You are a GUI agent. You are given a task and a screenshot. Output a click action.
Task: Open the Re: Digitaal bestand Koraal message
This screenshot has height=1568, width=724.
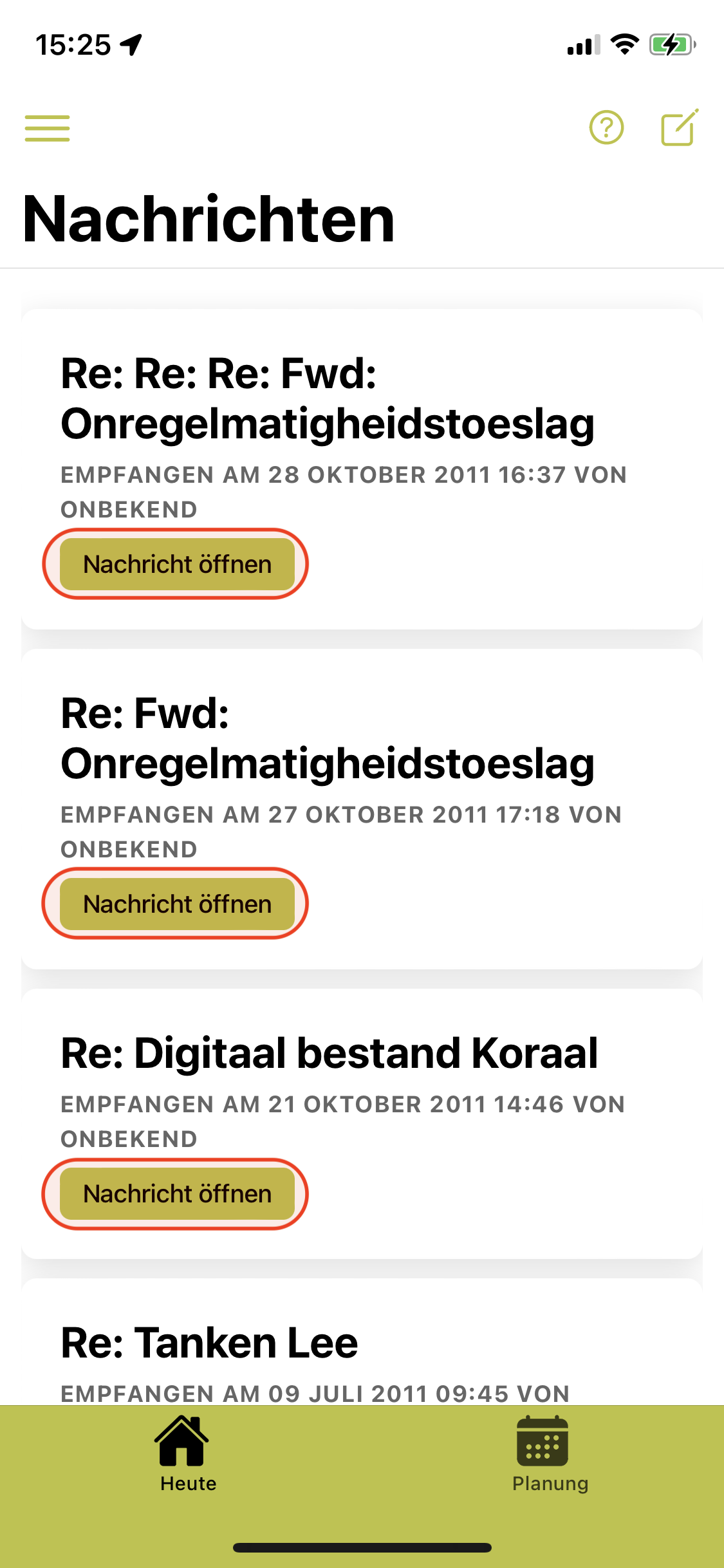177,1193
